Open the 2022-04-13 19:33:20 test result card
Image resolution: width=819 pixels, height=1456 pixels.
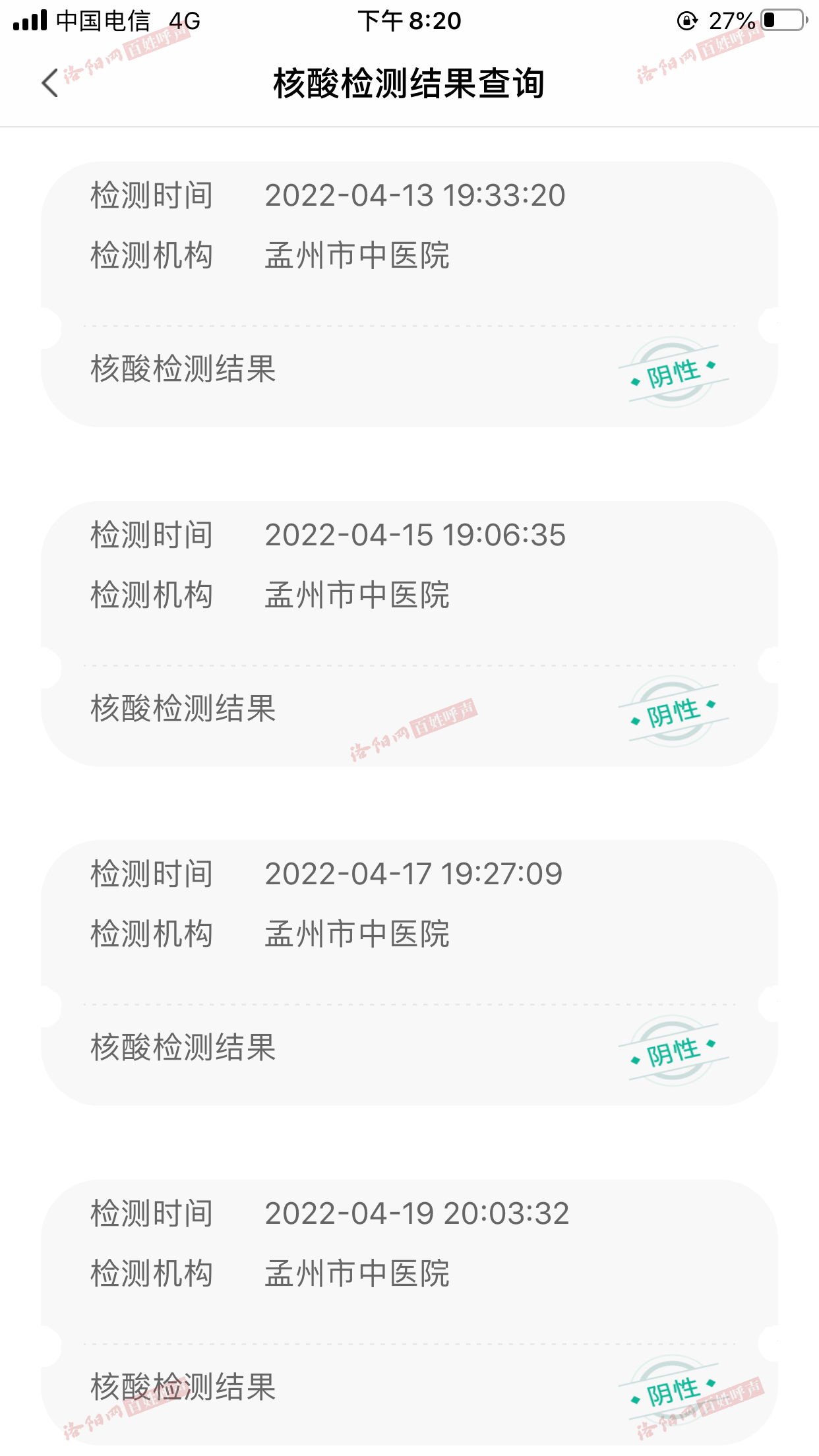coord(409,294)
